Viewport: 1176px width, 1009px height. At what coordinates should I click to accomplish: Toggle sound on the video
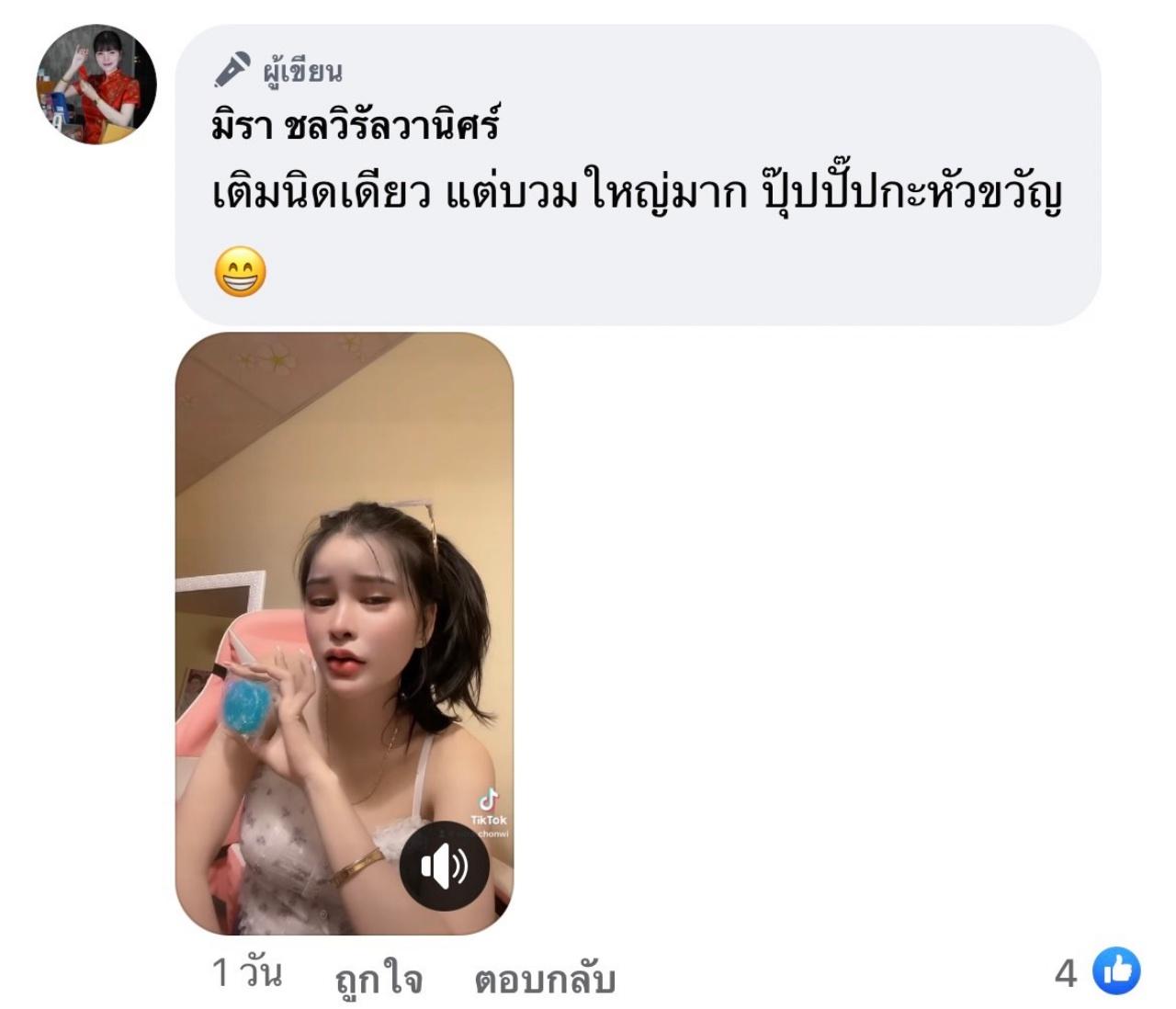pyautogui.click(x=445, y=866)
